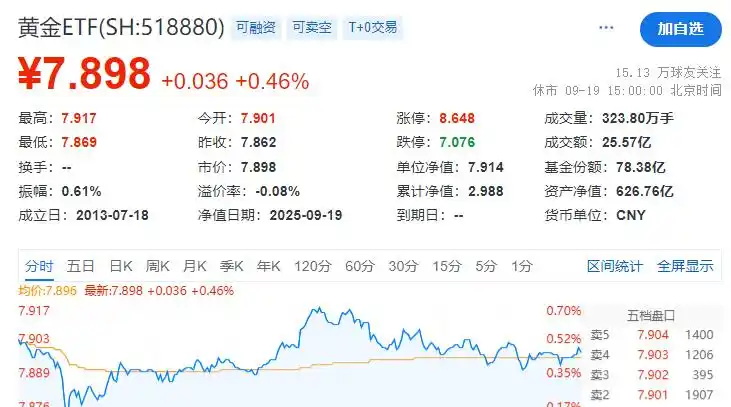Select the 120分 interval tab
Viewport: 731px width, 407px height.
click(x=312, y=266)
